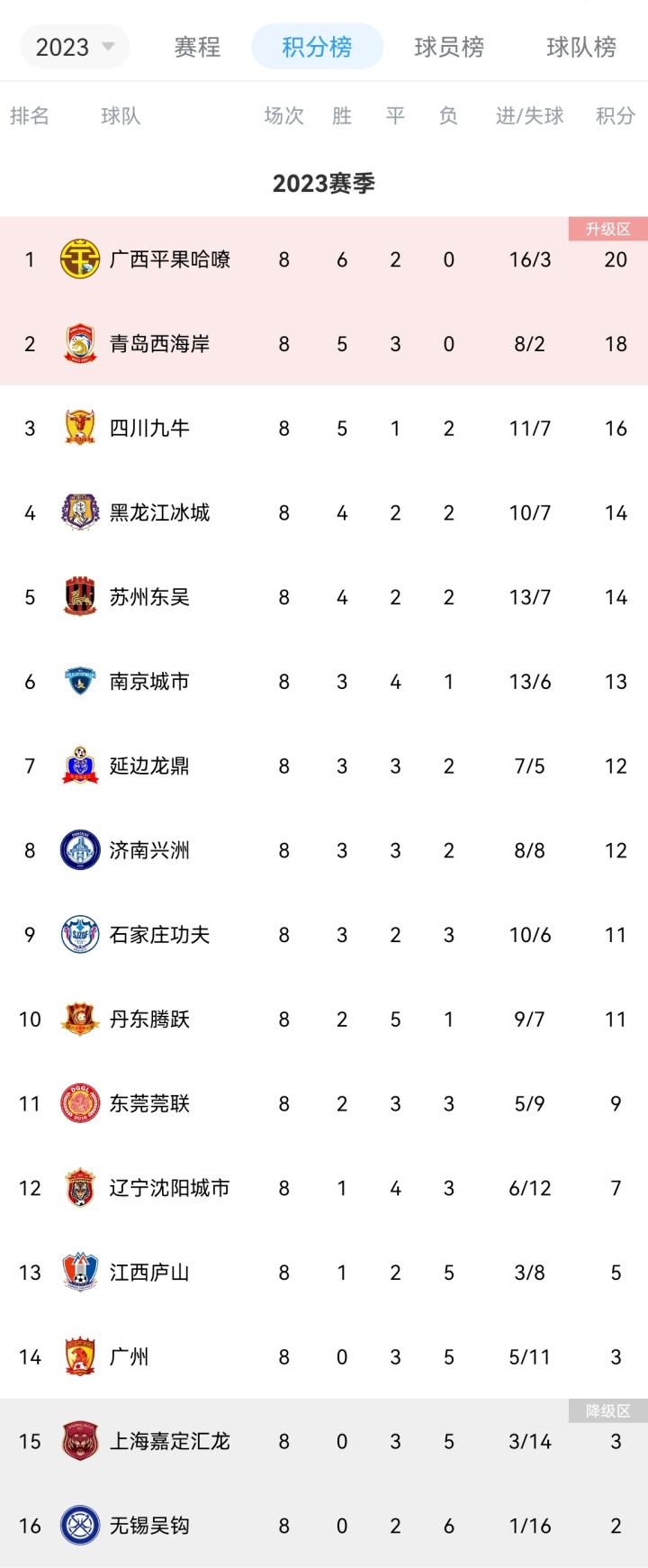Switch to the 赛程 tab
The width and height of the screenshot is (648, 1568).
[x=196, y=47]
